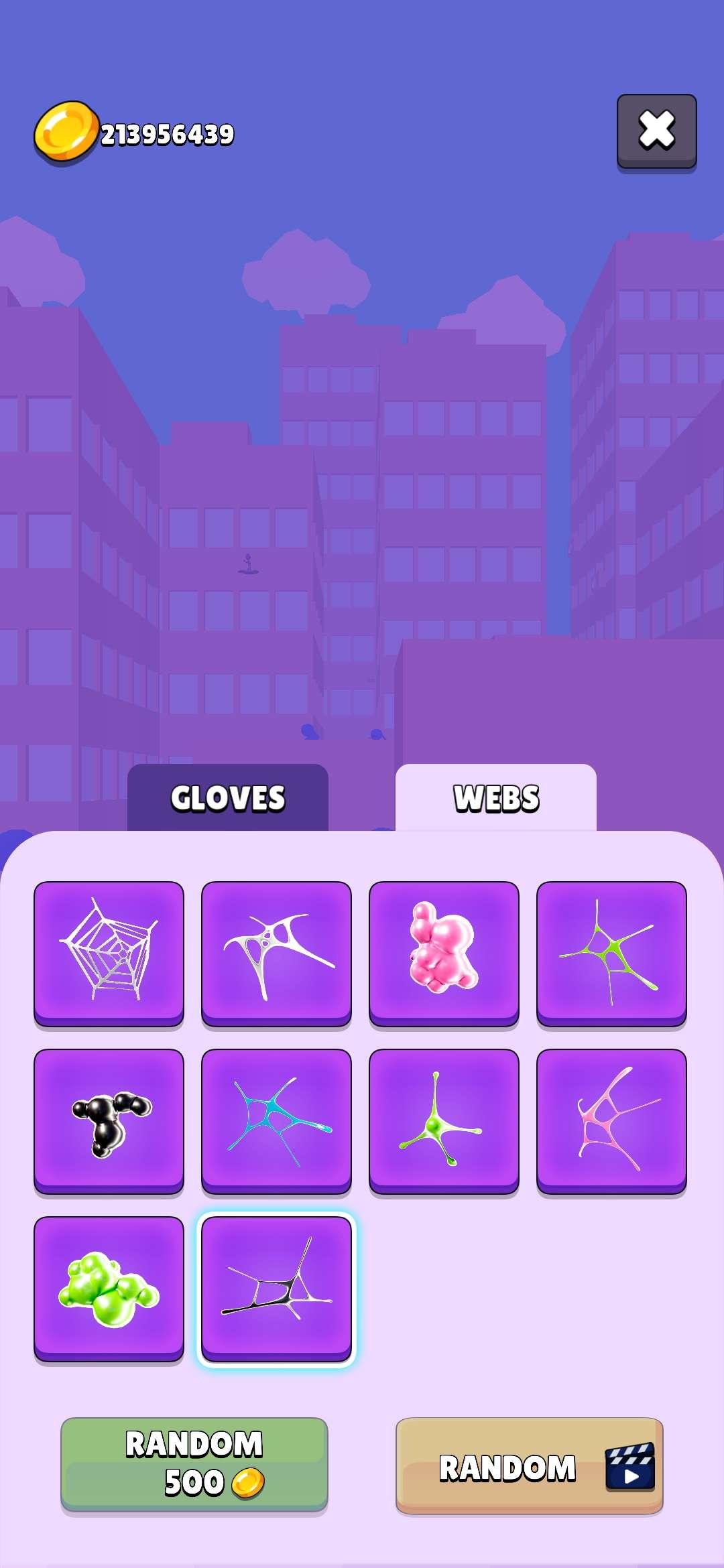Pick the green bubble blob web
This screenshot has width=724, height=1568.
109,1287
